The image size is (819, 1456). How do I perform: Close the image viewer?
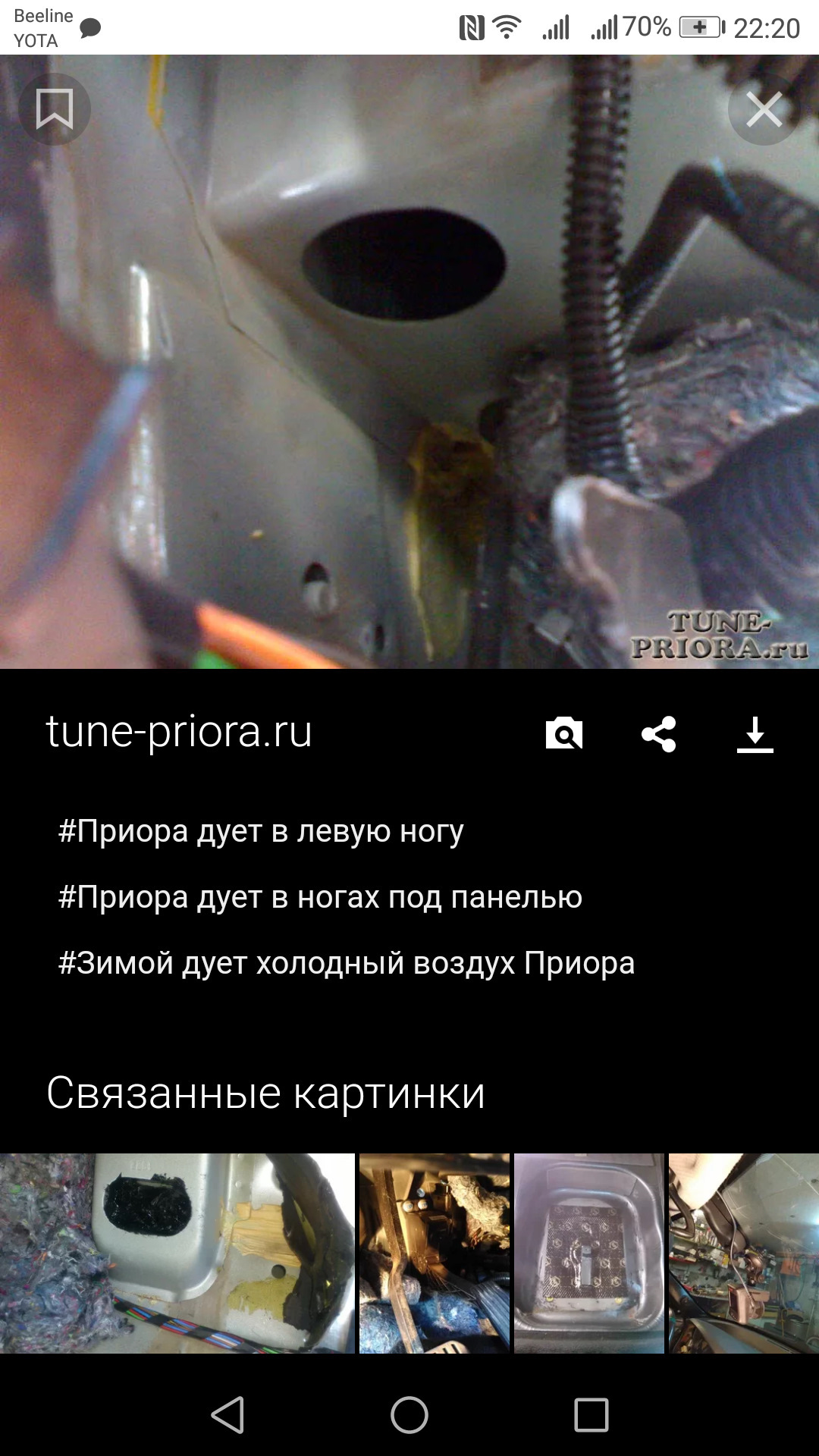764,110
